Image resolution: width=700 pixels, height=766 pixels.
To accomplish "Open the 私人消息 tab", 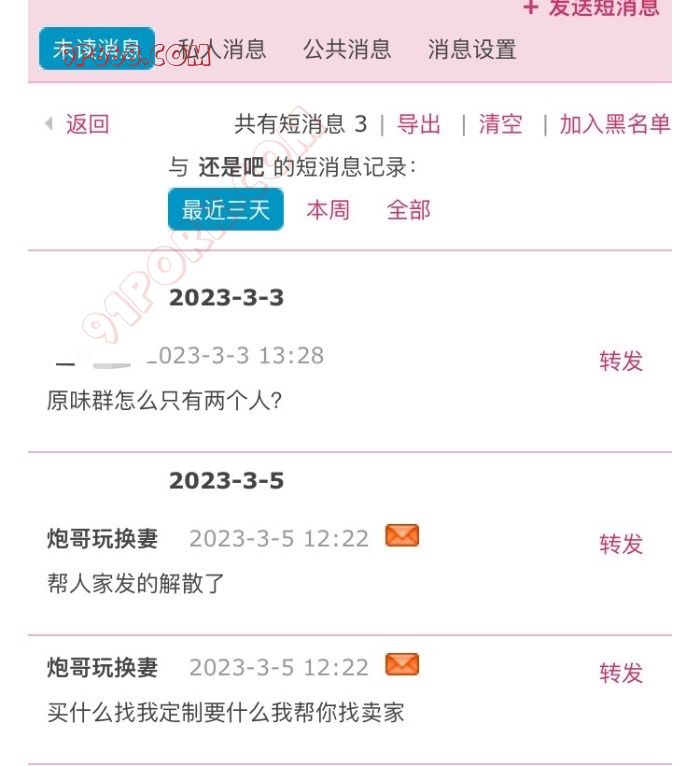I will (x=222, y=48).
